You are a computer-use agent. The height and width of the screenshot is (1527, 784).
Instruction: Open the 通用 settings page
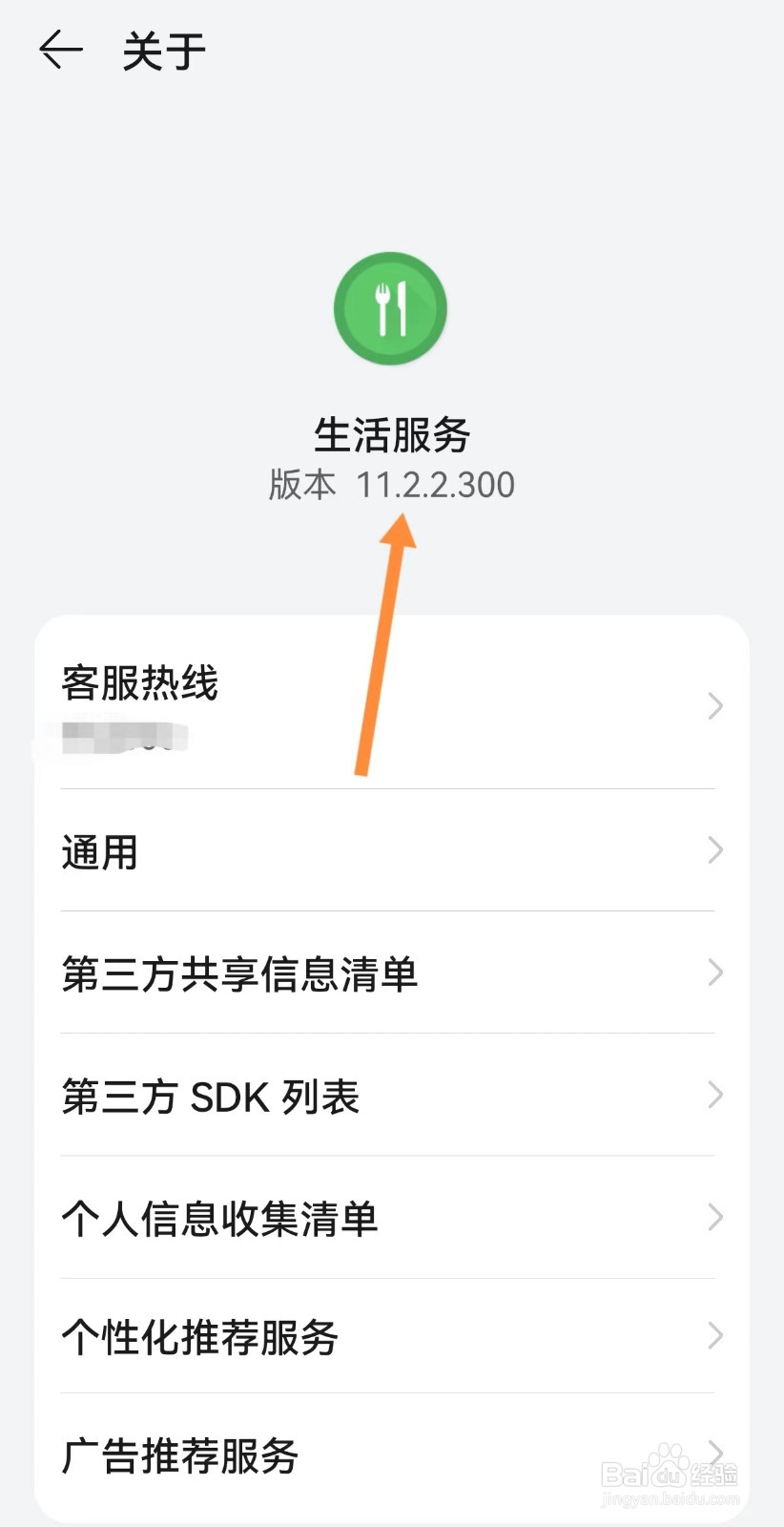[98, 851]
